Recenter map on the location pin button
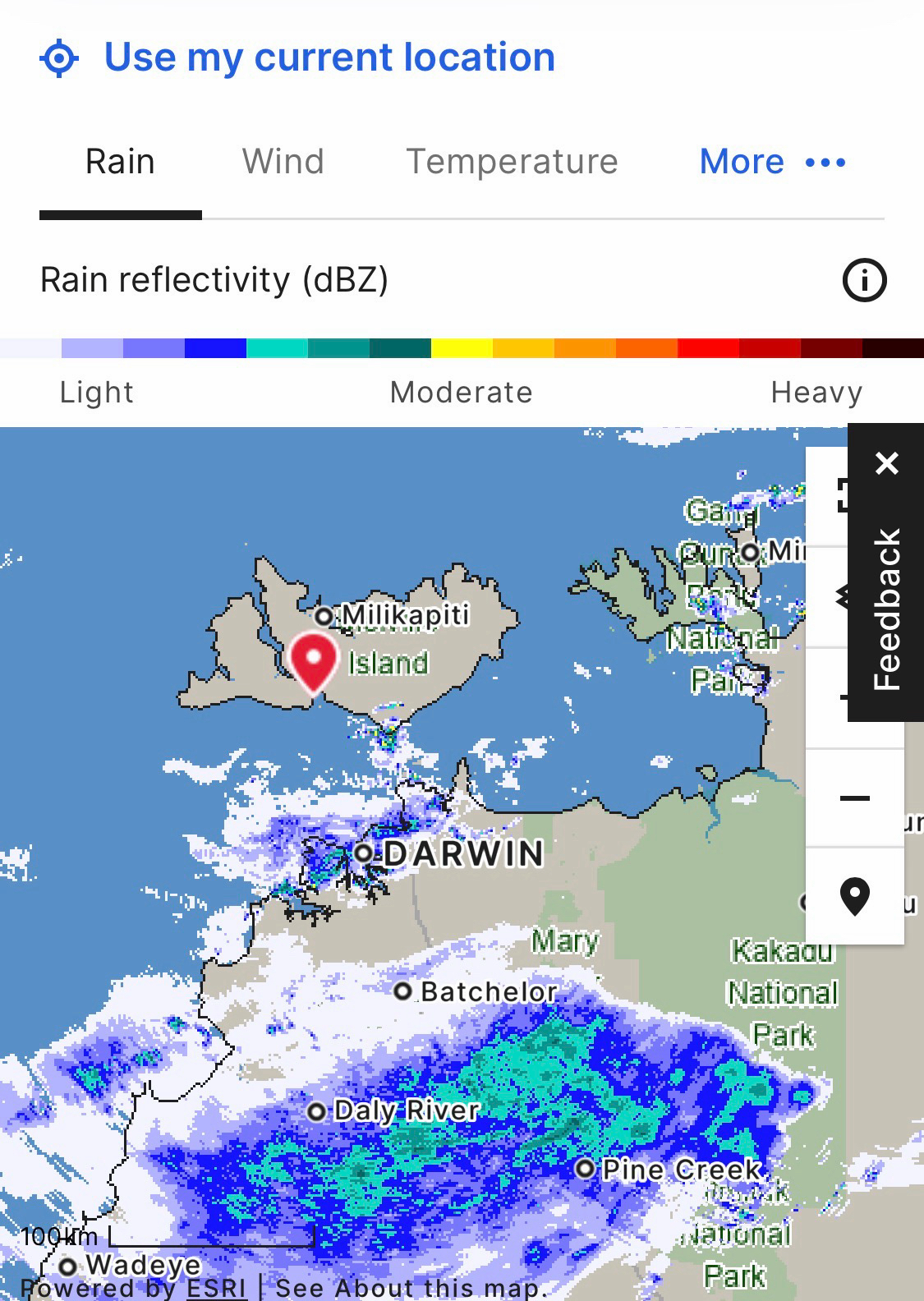The width and height of the screenshot is (924, 1301). click(x=854, y=895)
